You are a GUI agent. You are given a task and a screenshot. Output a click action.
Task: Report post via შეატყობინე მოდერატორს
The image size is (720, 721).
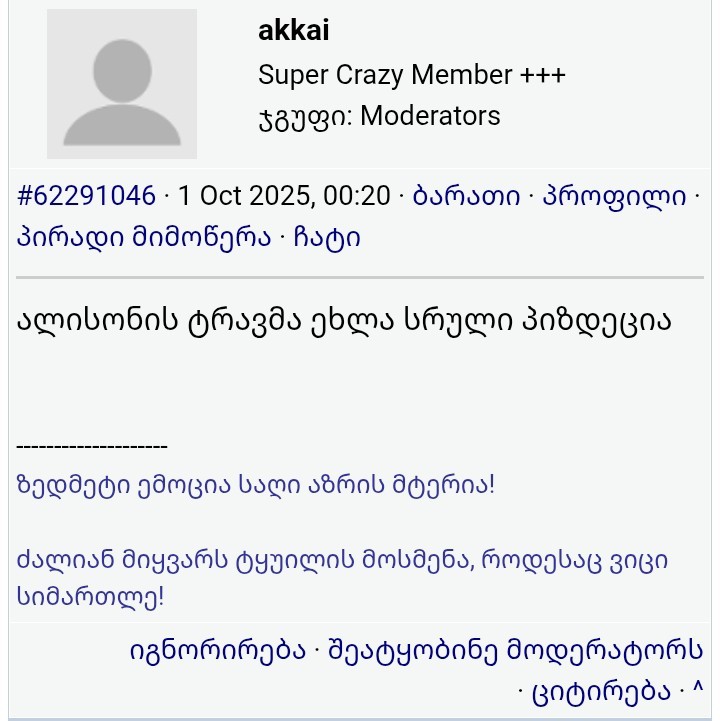pos(516,649)
